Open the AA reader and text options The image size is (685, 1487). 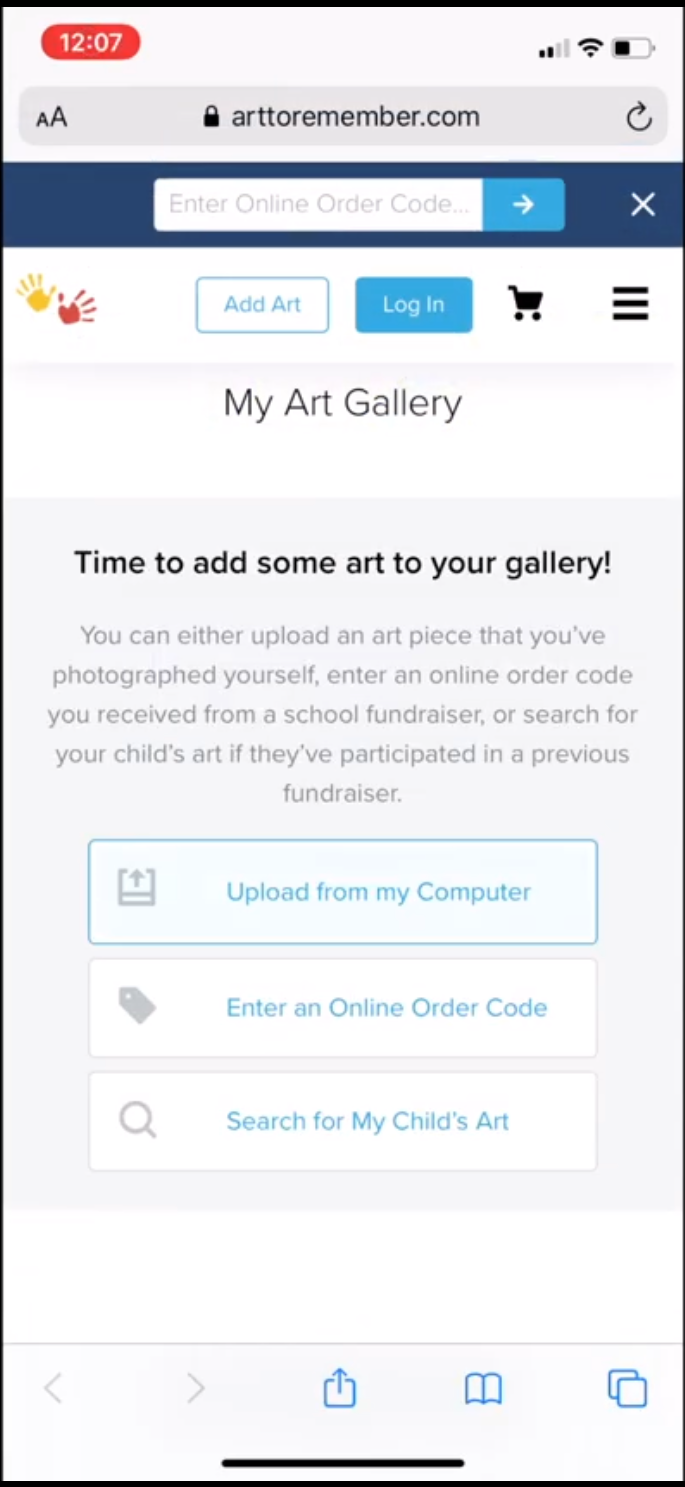point(51,118)
